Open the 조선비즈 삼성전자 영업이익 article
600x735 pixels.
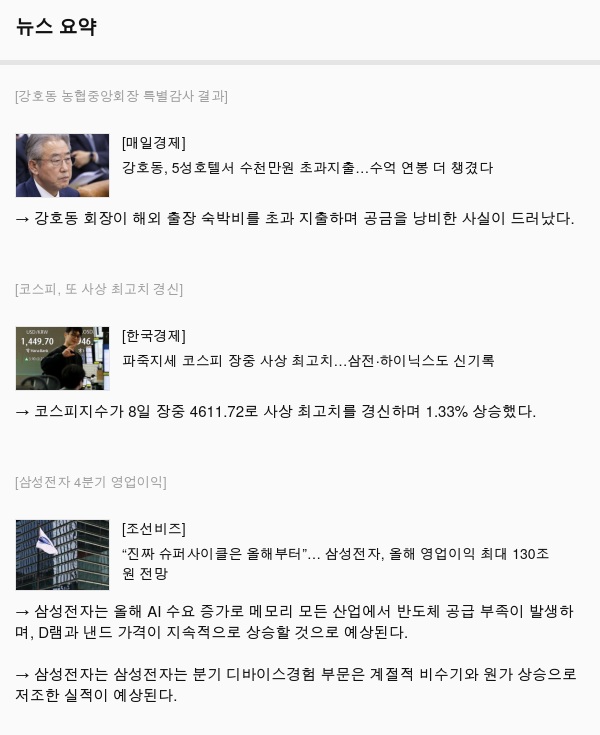[x=334, y=554]
